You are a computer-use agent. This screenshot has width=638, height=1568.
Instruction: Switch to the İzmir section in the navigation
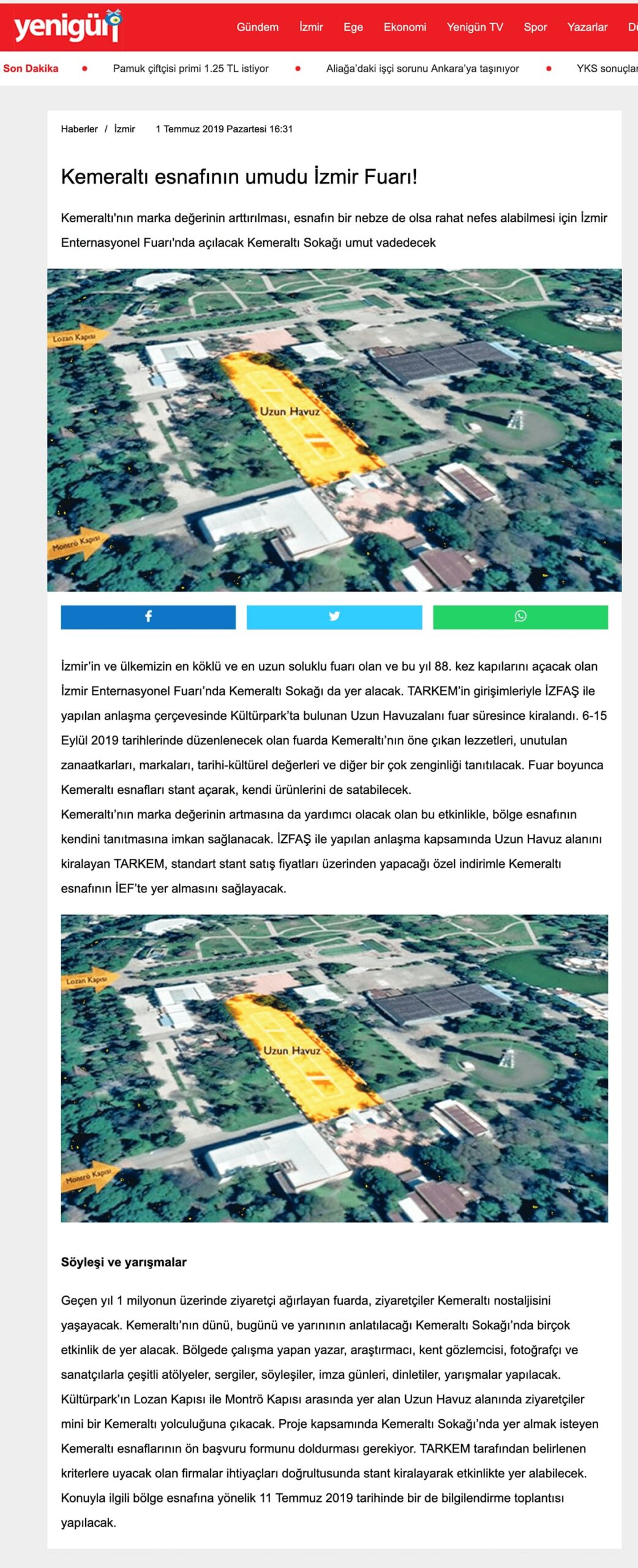(311, 27)
